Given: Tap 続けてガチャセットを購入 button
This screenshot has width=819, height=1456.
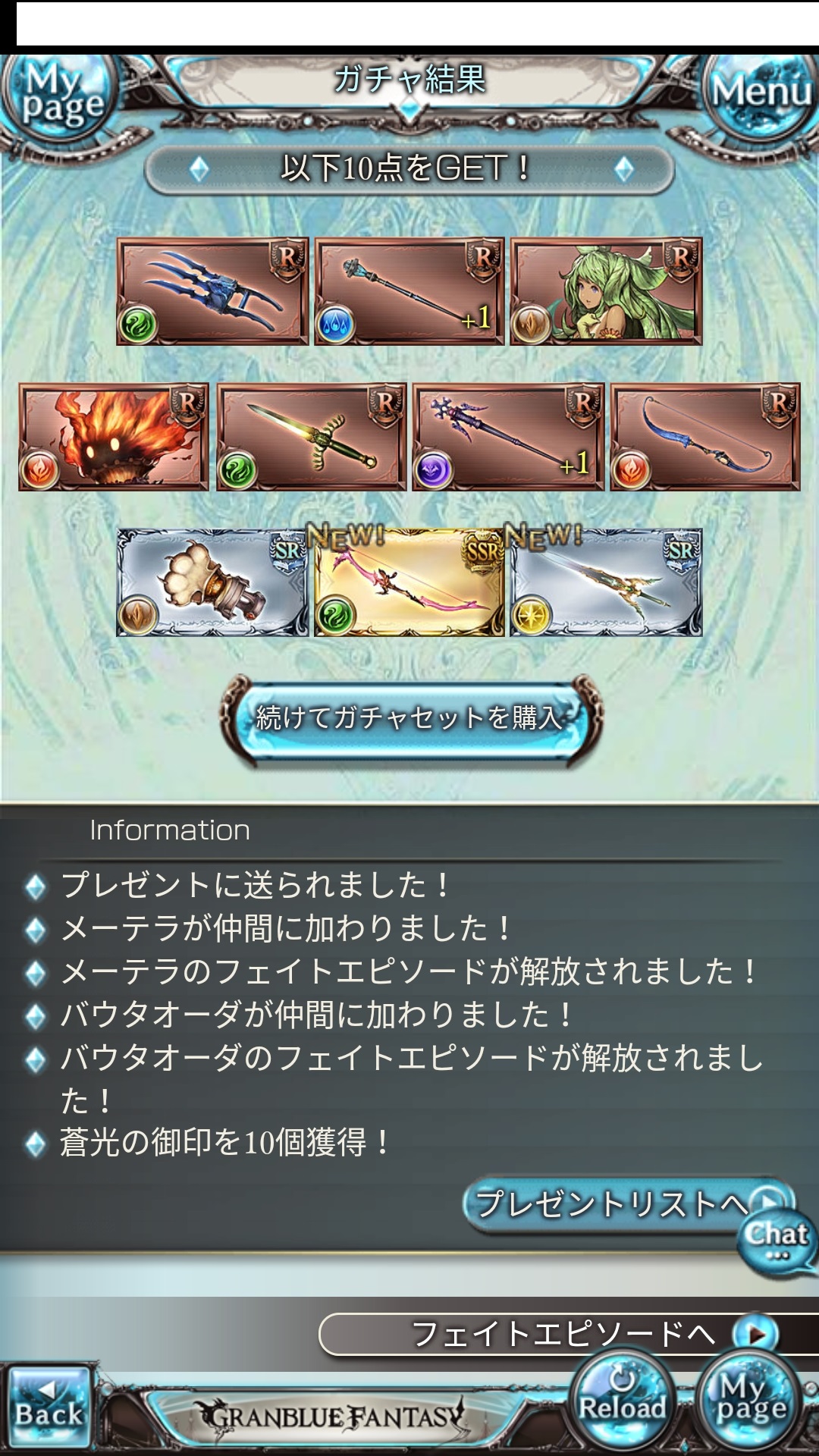Looking at the screenshot, I should 410,718.
